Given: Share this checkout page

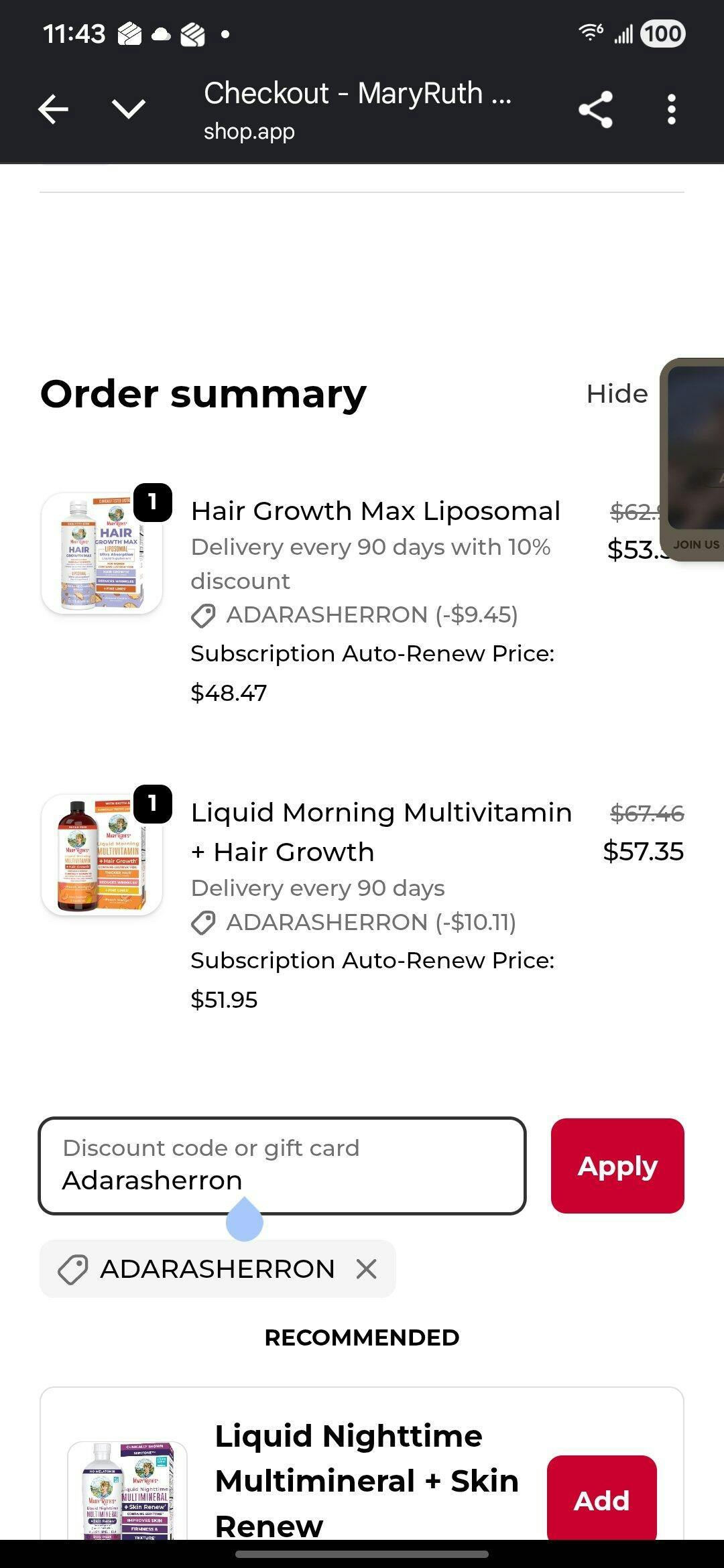Looking at the screenshot, I should pyautogui.click(x=595, y=109).
